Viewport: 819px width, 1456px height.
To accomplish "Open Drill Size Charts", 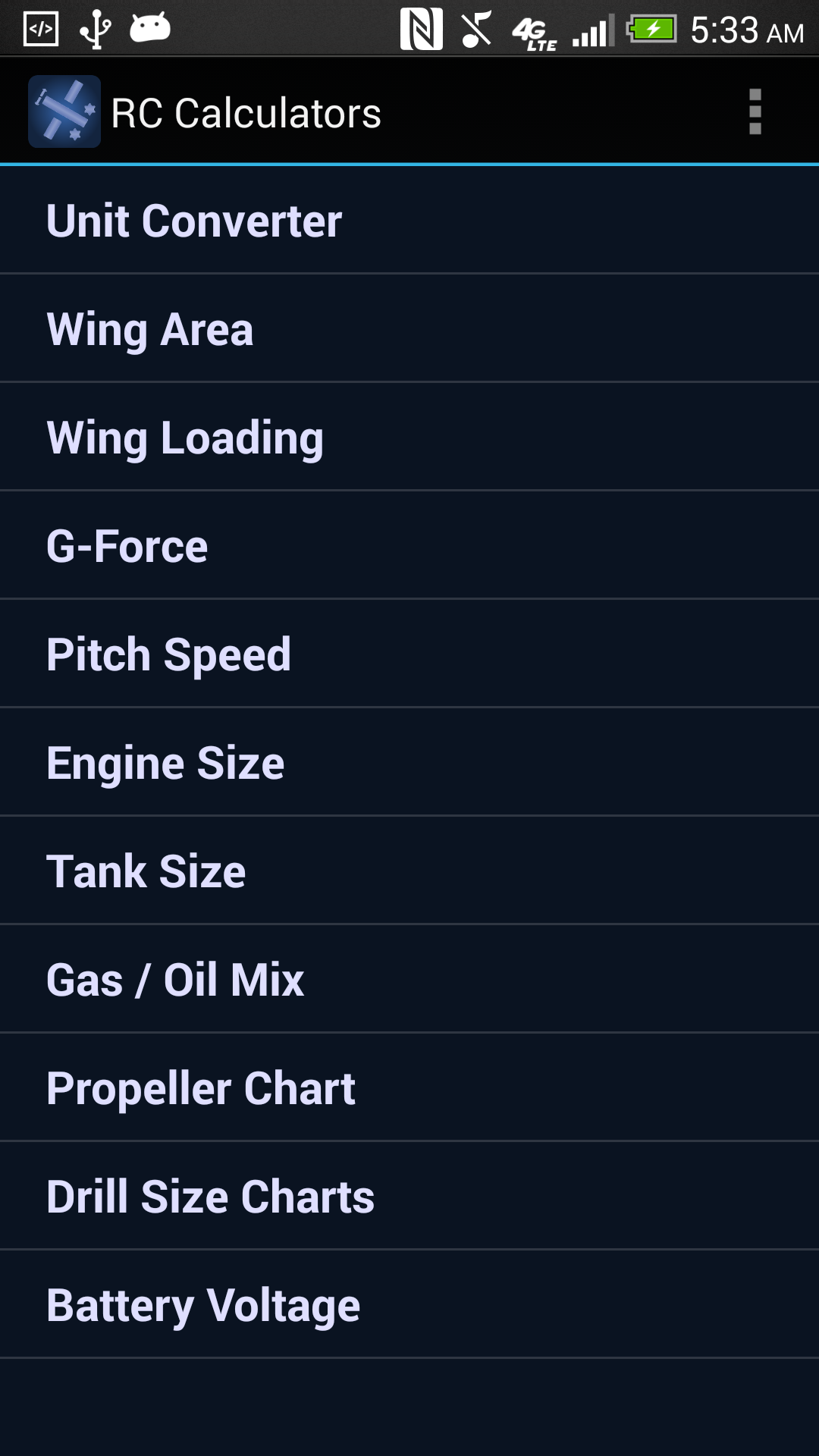I will point(409,1196).
